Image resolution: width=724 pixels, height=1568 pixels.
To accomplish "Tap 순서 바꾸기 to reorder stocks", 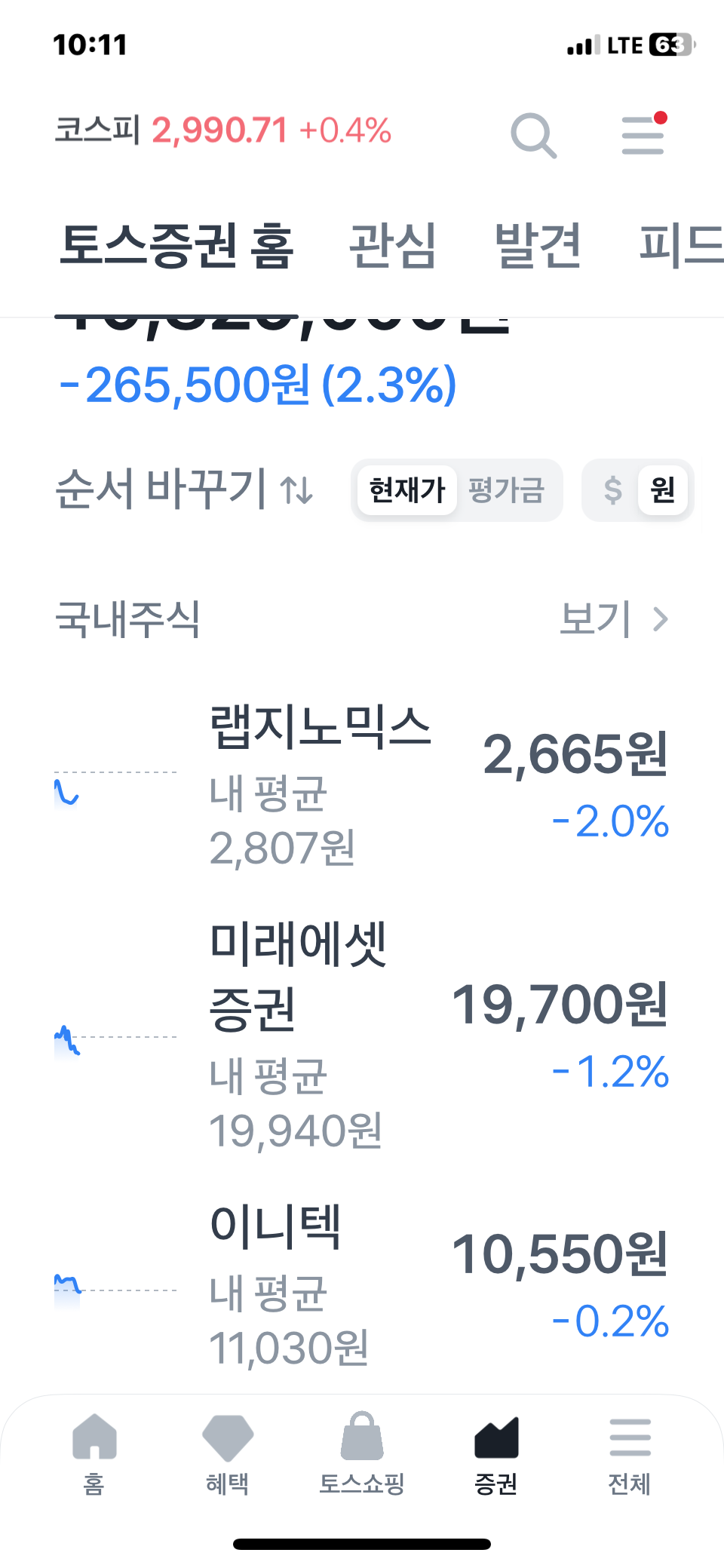I will [185, 489].
